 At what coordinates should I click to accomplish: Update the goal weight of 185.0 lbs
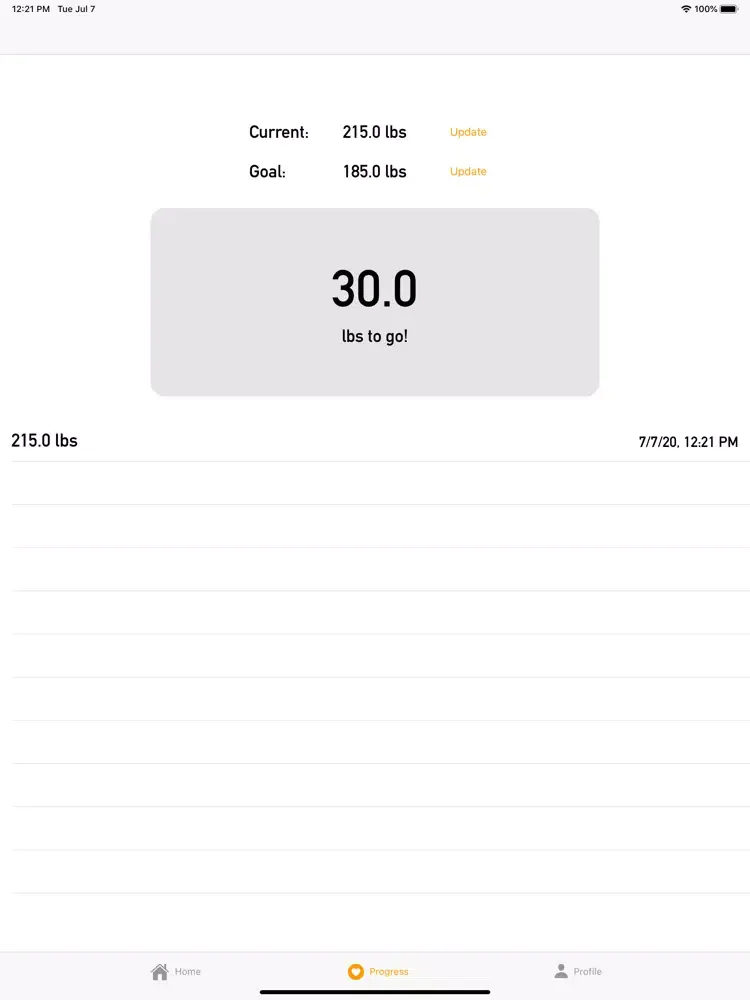[x=468, y=172]
